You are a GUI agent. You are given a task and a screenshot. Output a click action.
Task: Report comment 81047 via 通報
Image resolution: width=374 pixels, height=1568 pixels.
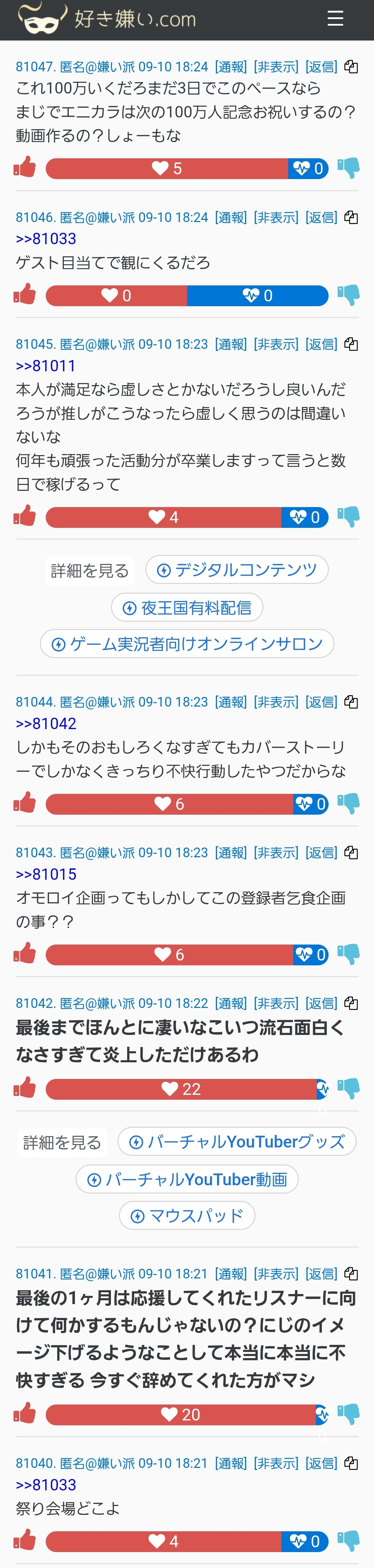(231, 67)
